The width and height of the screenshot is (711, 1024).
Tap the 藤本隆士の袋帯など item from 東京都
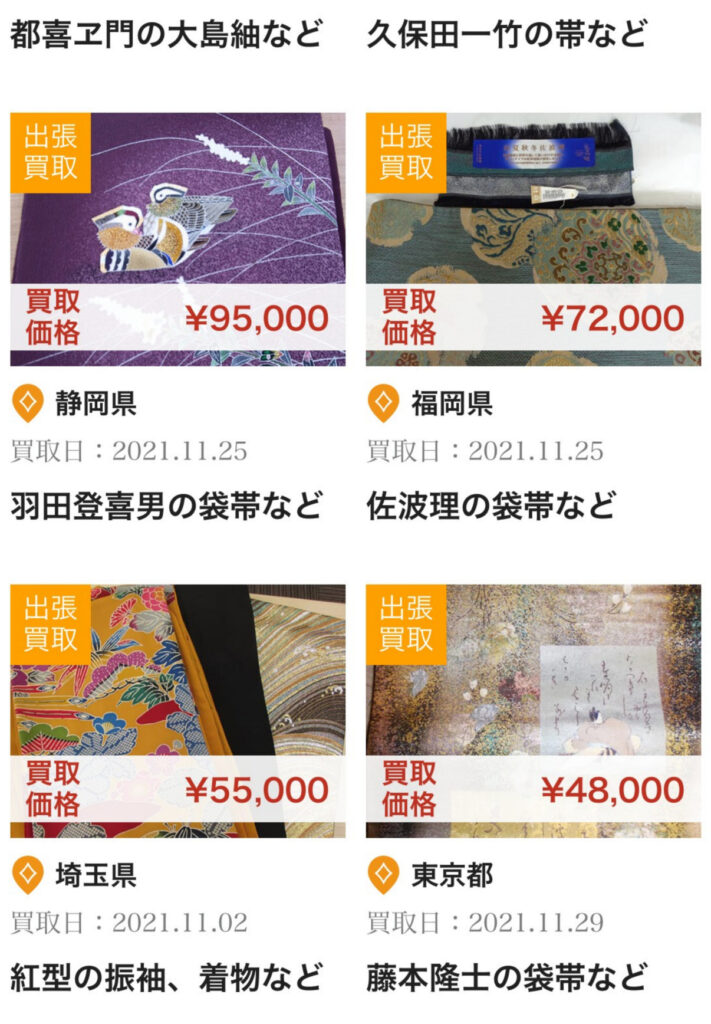[533, 711]
